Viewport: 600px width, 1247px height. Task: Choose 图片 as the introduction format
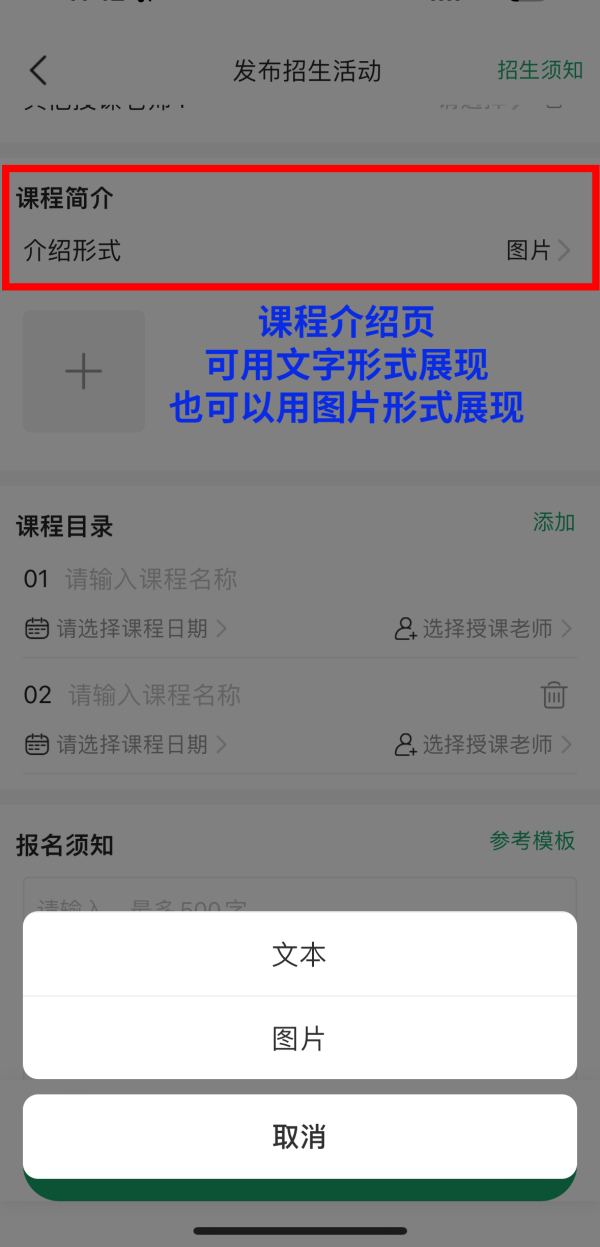299,1039
